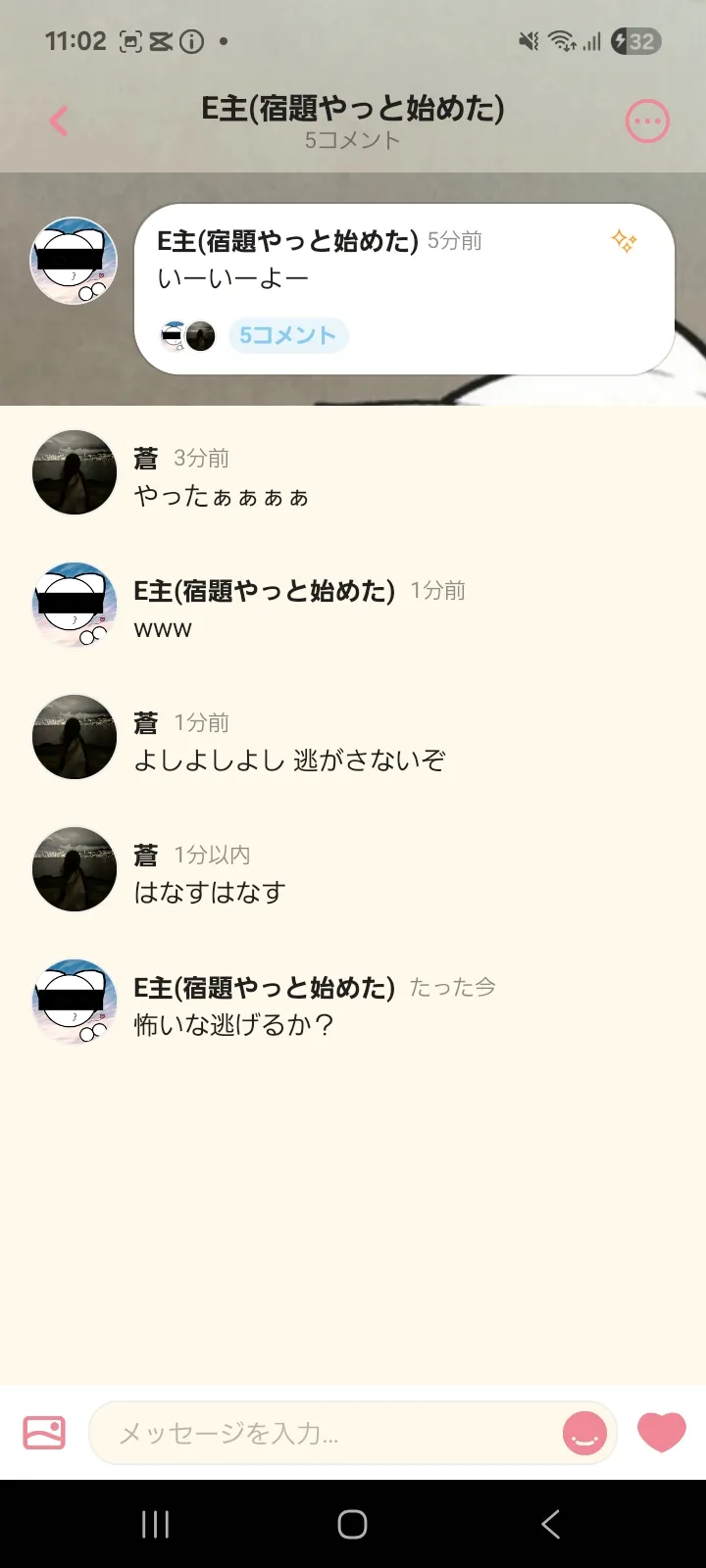Open the emoji picker in message box
Viewport: 706px width, 1568px height.
[x=584, y=1434]
